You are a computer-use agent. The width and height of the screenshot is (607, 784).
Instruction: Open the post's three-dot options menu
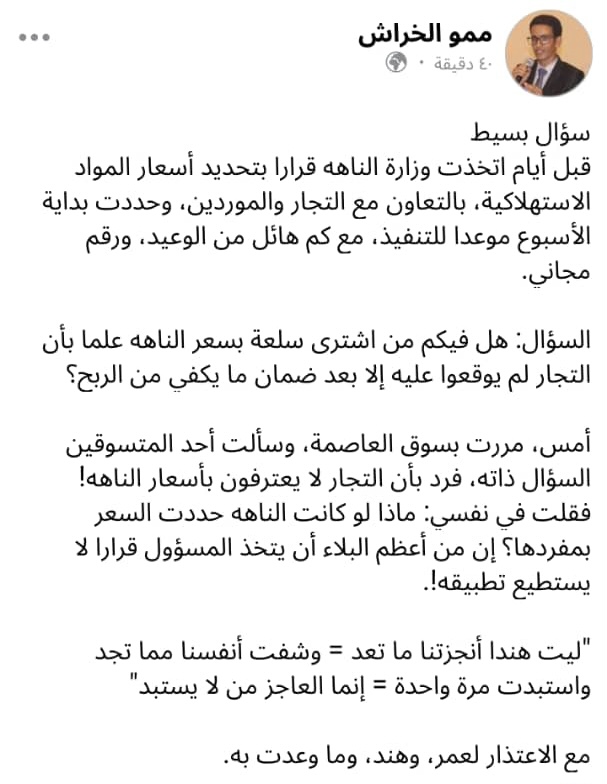34,38
